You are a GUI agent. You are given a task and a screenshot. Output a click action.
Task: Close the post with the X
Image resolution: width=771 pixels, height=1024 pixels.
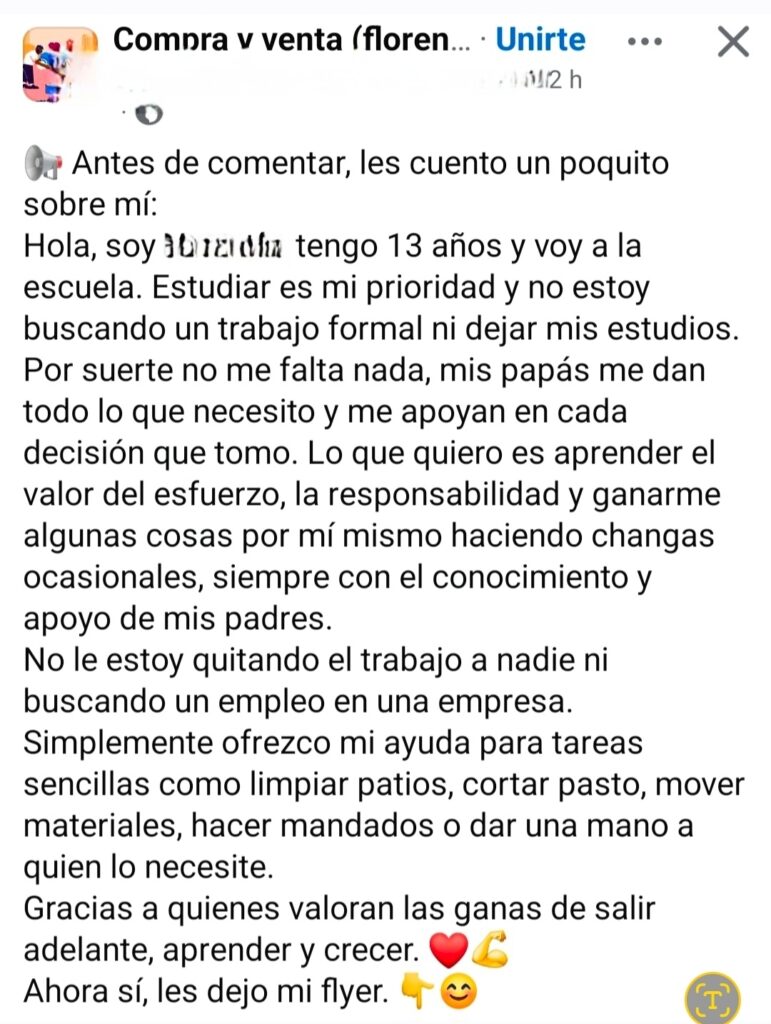pyautogui.click(x=733, y=42)
